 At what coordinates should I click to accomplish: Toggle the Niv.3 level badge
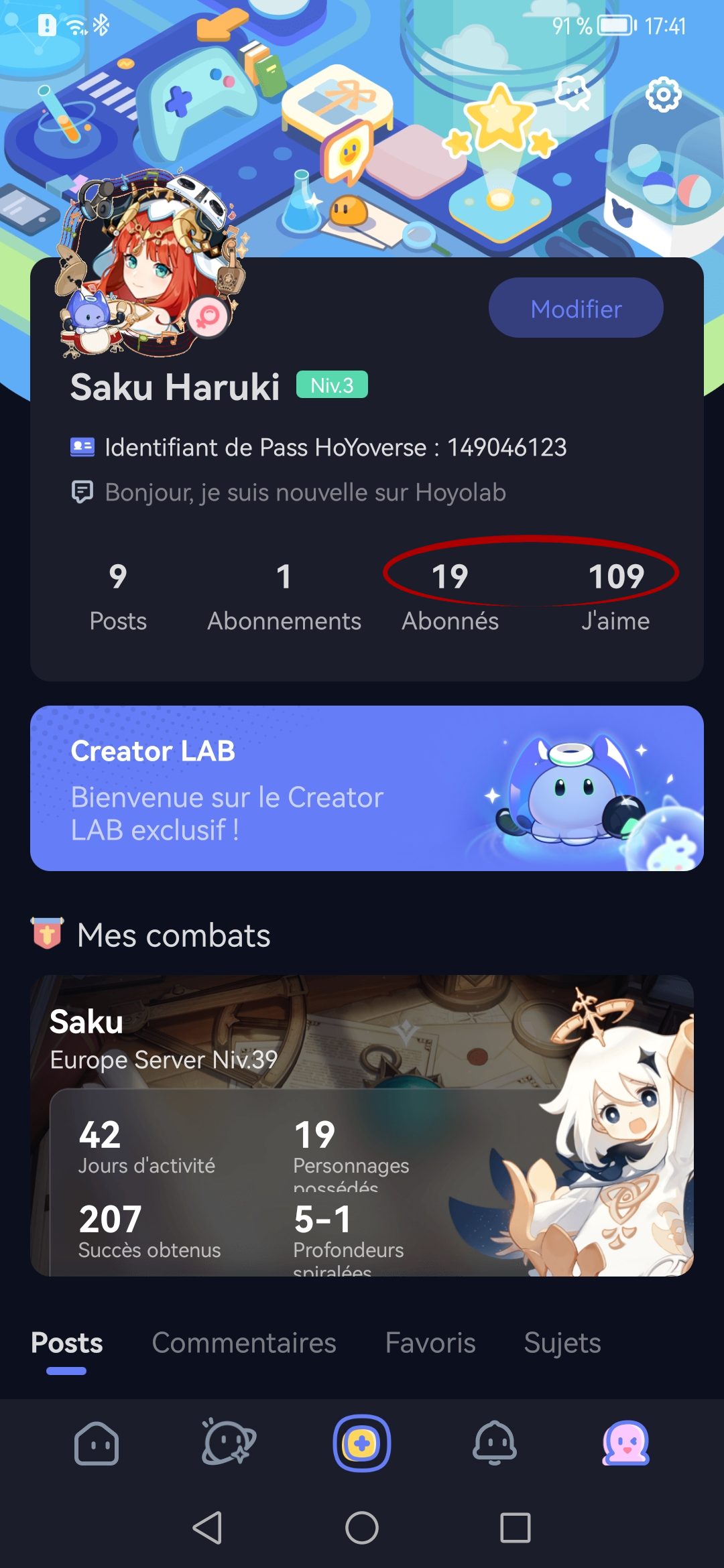(x=331, y=385)
